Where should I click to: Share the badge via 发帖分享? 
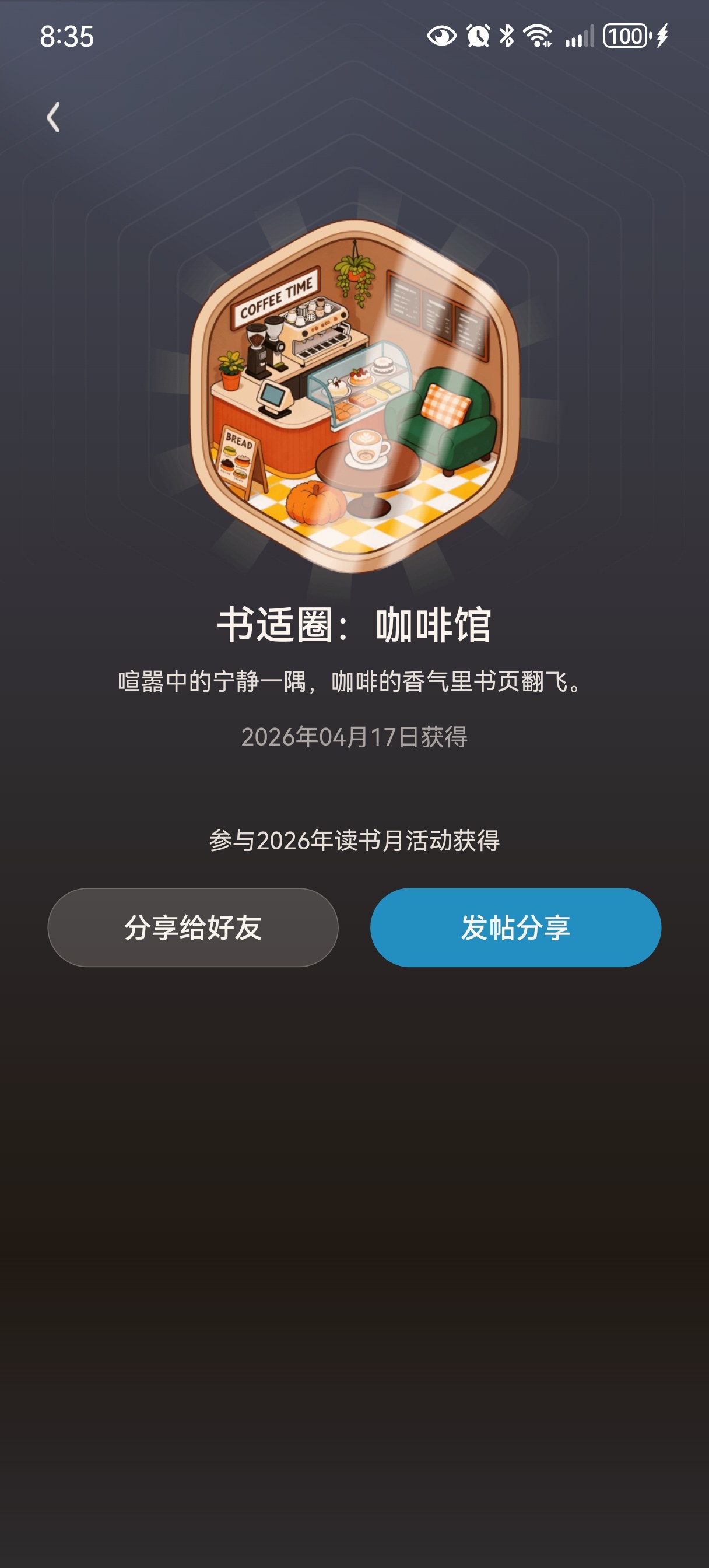tap(515, 927)
